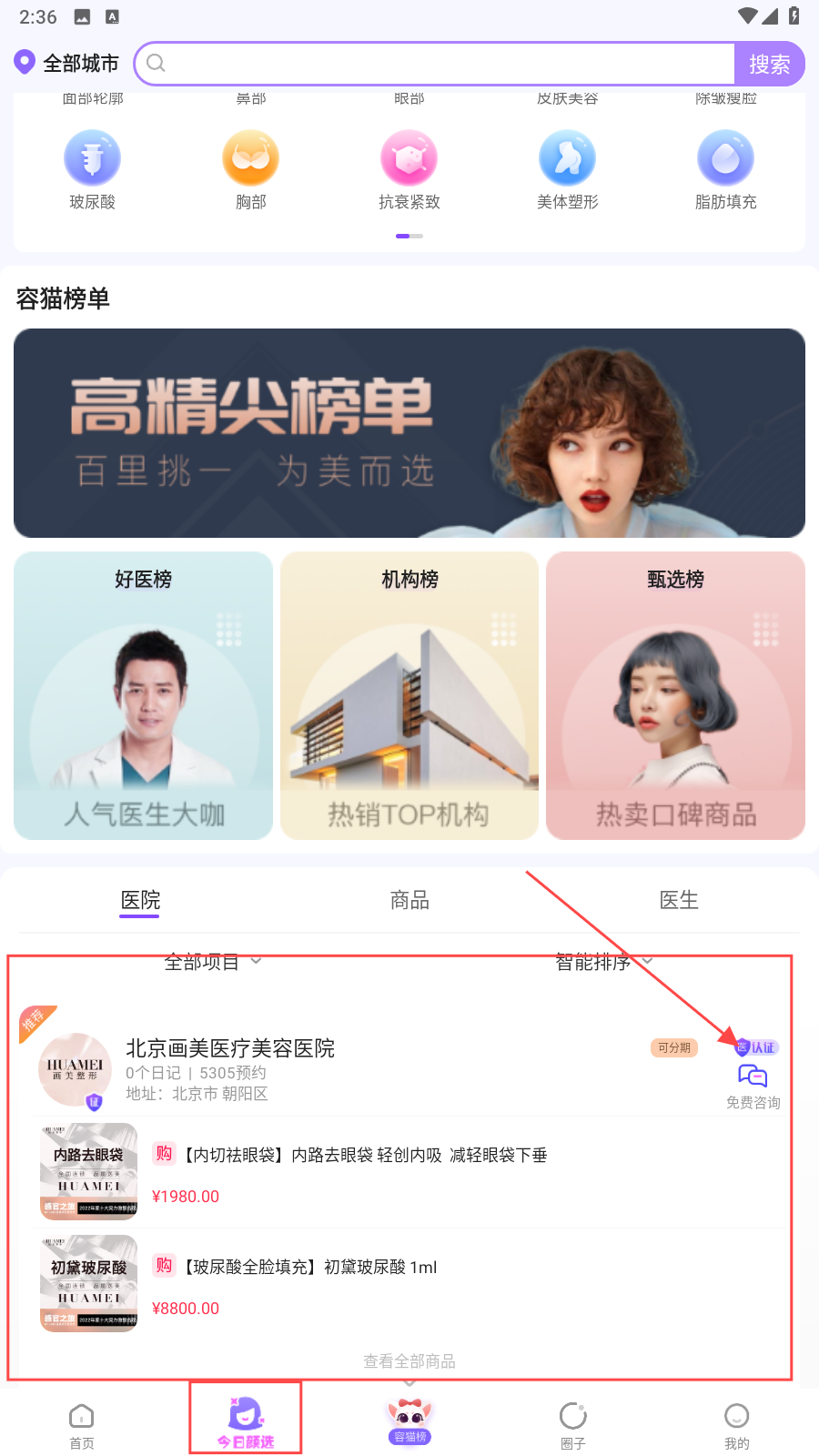Open the 美体塑形 category

(x=567, y=169)
